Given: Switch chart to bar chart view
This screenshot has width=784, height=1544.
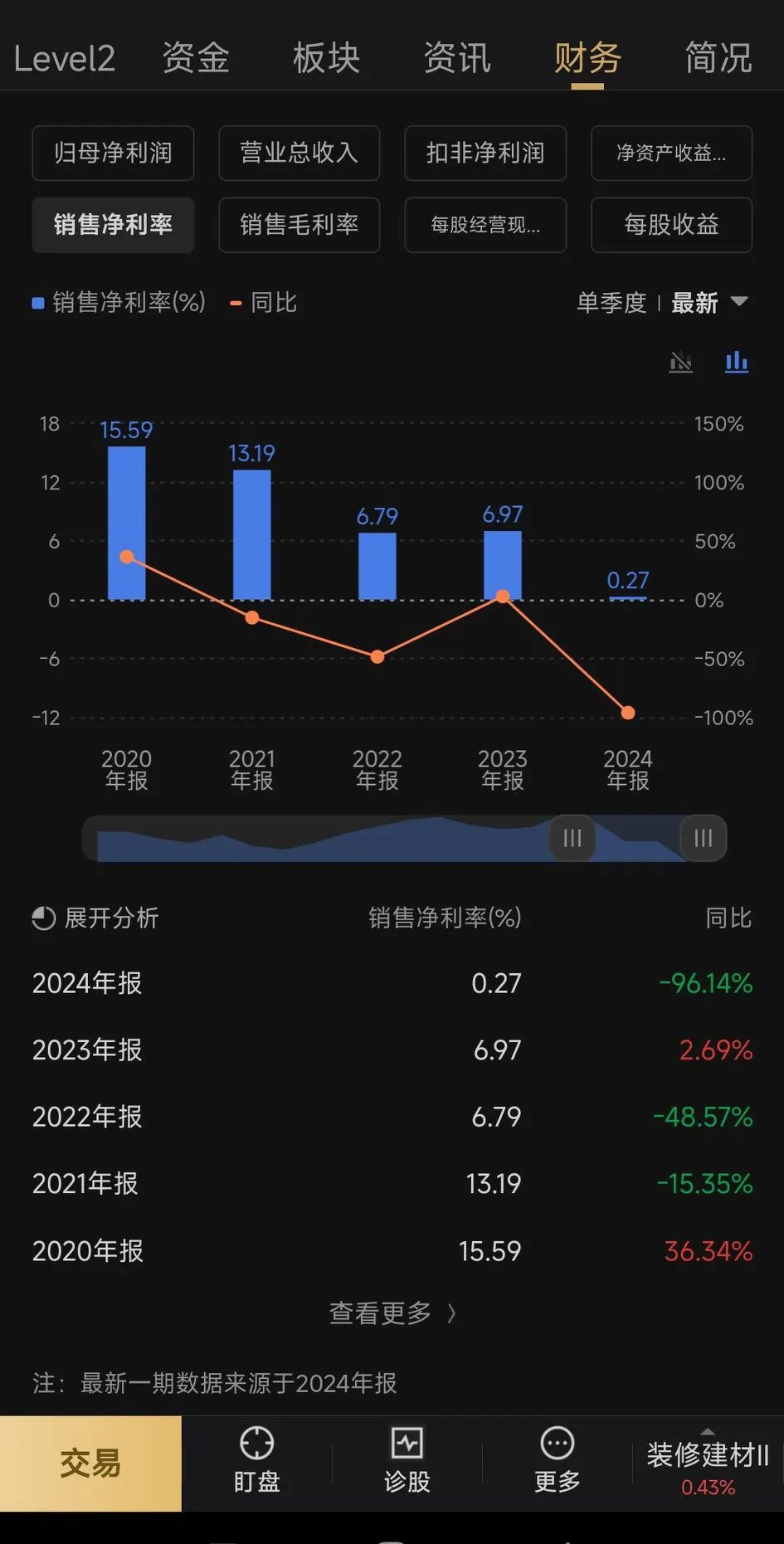Looking at the screenshot, I should [736, 362].
